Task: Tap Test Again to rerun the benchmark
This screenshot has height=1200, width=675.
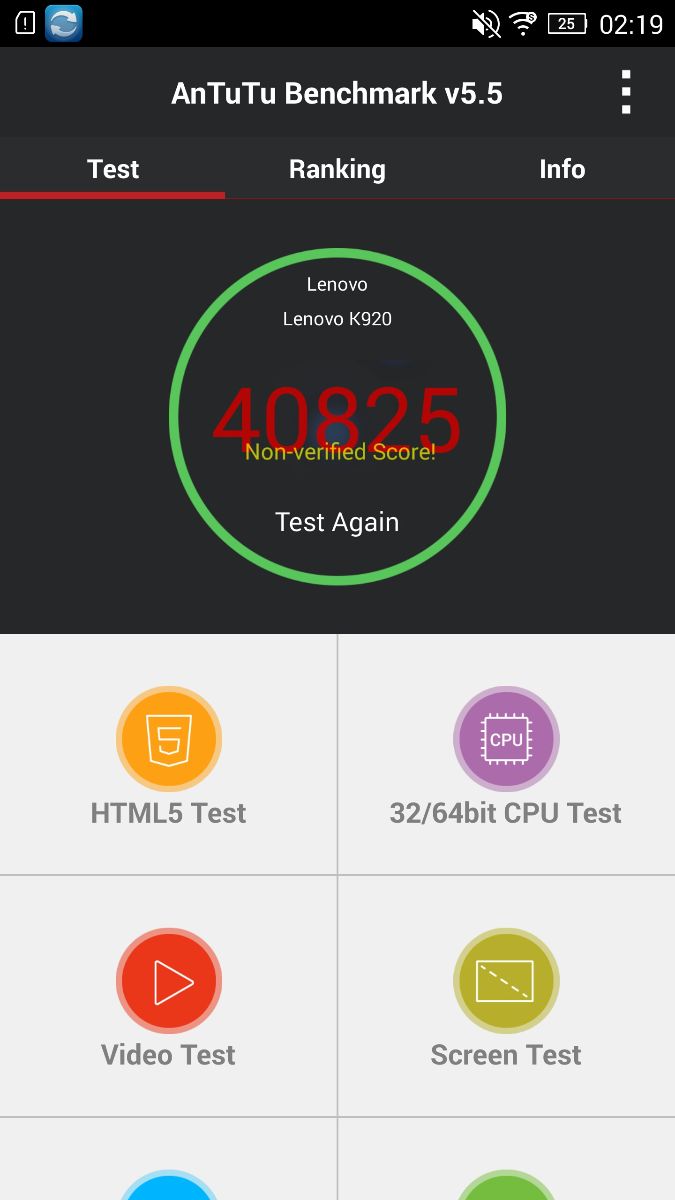Action: pyautogui.click(x=337, y=522)
